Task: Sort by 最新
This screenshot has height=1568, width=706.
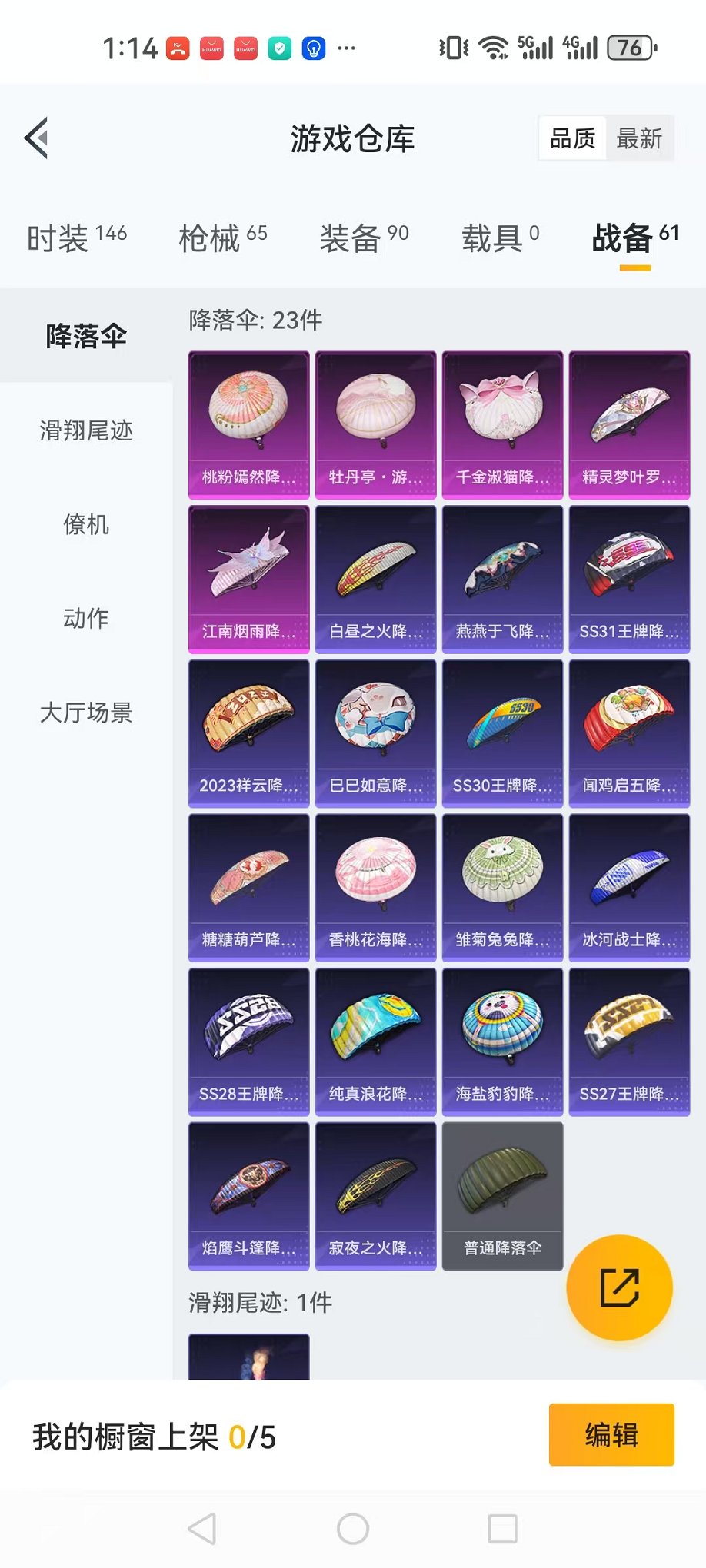Action: (639, 138)
